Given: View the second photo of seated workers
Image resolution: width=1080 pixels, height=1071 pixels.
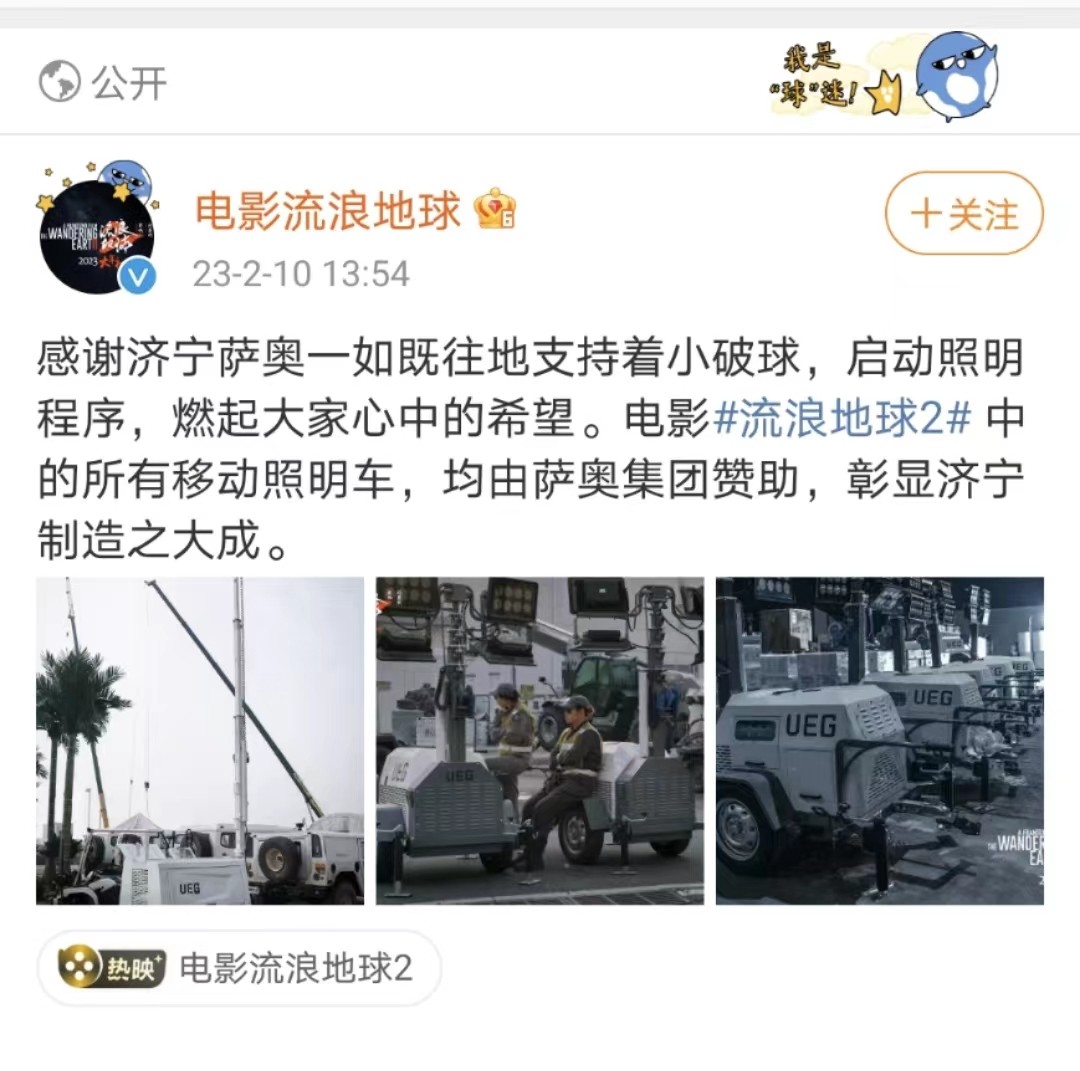Looking at the screenshot, I should pos(540,741).
